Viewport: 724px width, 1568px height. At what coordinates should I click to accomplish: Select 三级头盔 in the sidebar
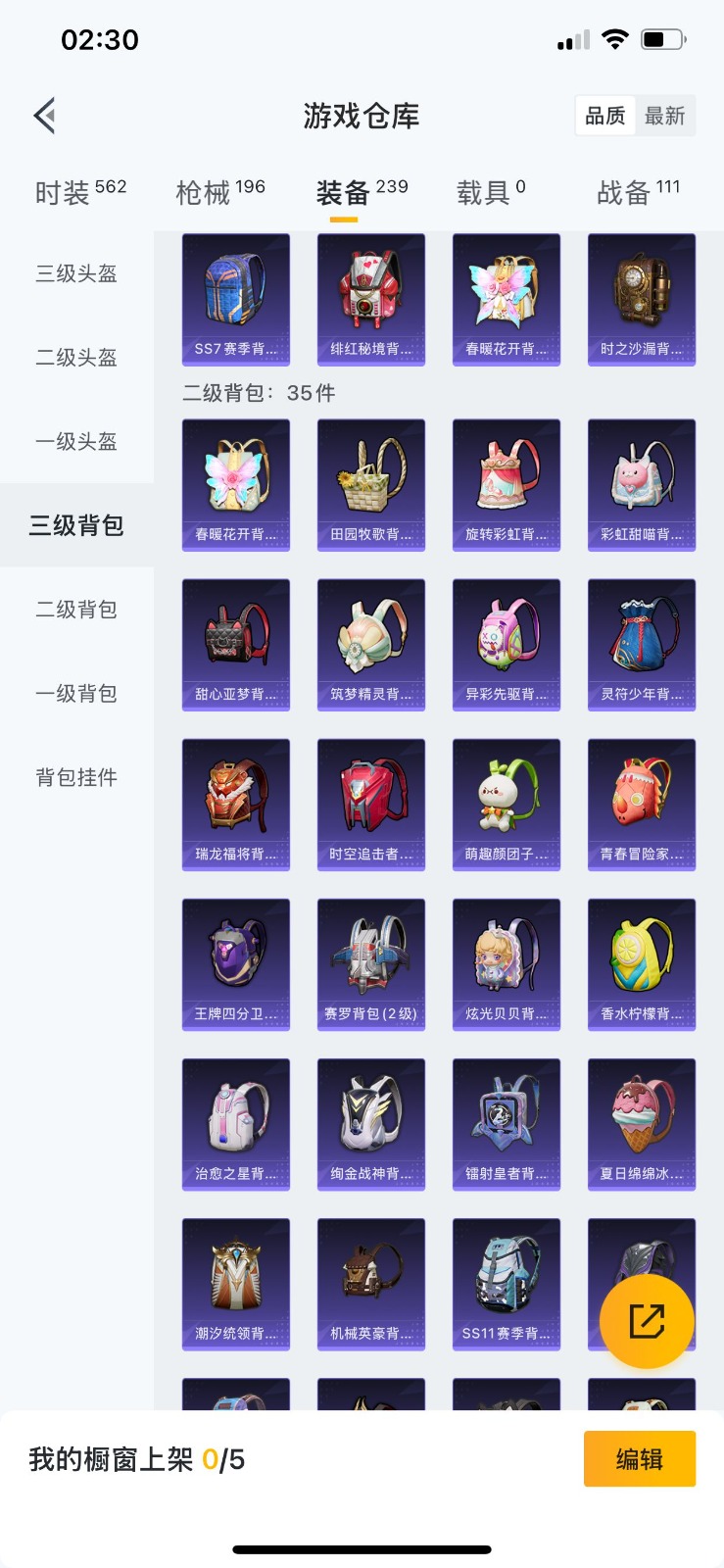[76, 273]
